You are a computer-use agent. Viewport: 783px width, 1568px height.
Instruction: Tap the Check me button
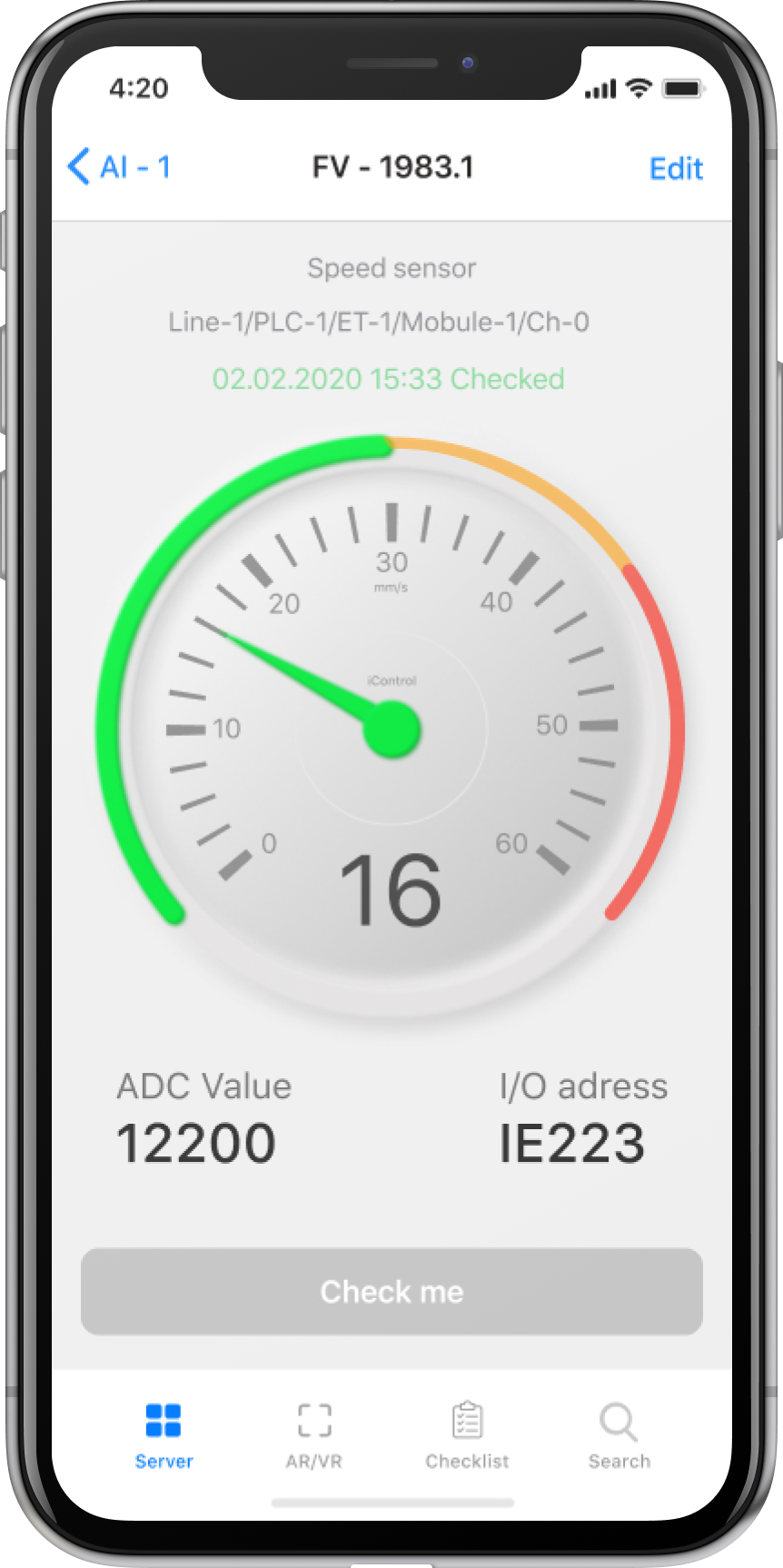tap(391, 1291)
